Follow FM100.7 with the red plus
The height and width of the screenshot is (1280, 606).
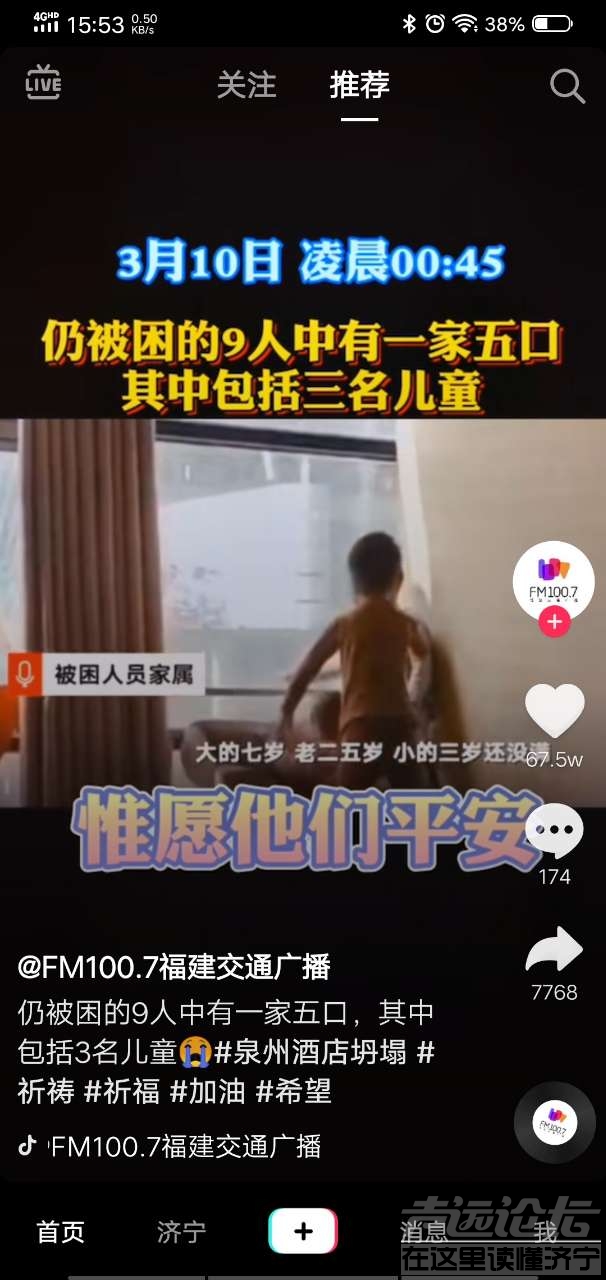[554, 622]
